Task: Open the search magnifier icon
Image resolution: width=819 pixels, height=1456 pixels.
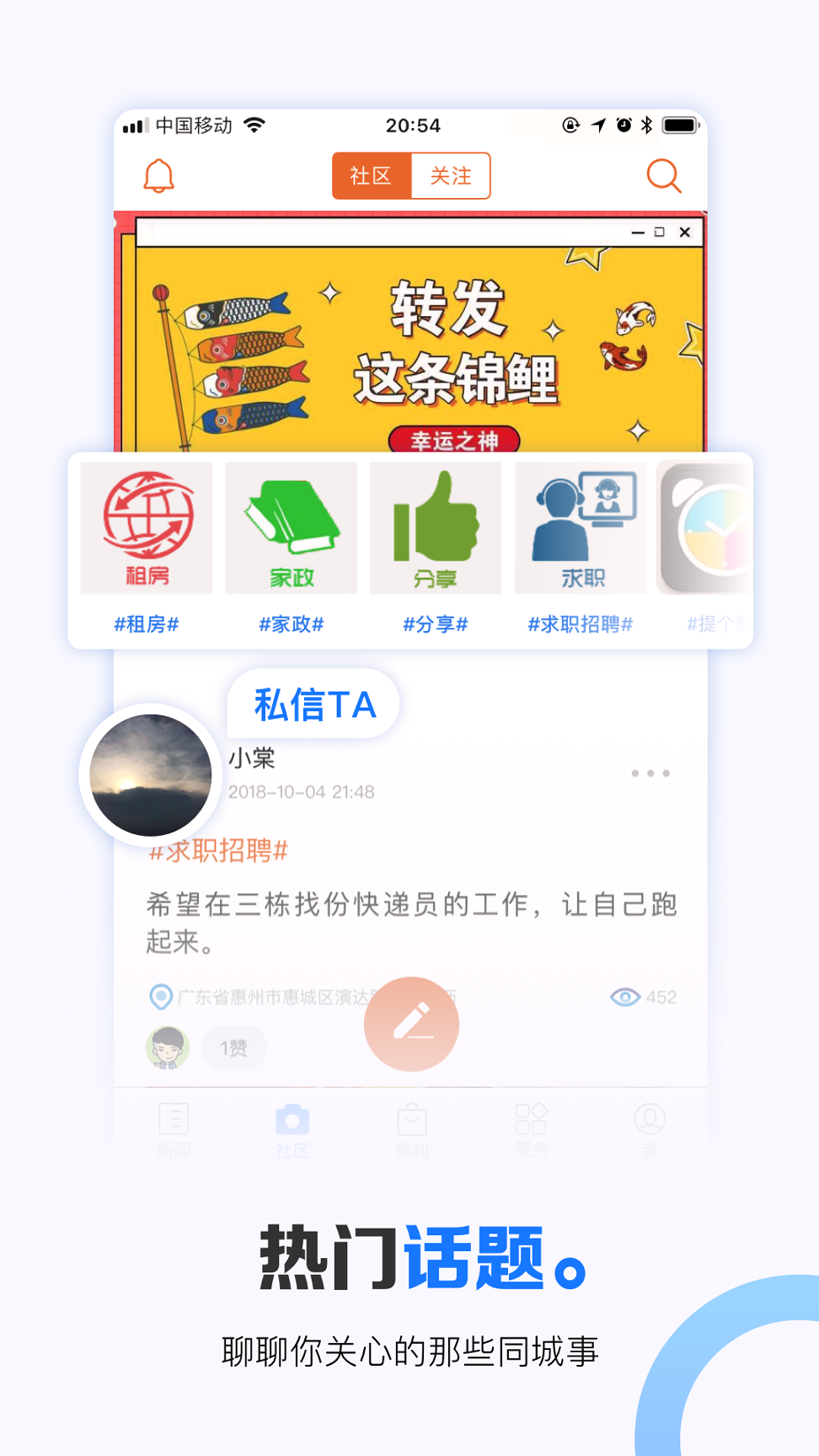Action: (665, 175)
